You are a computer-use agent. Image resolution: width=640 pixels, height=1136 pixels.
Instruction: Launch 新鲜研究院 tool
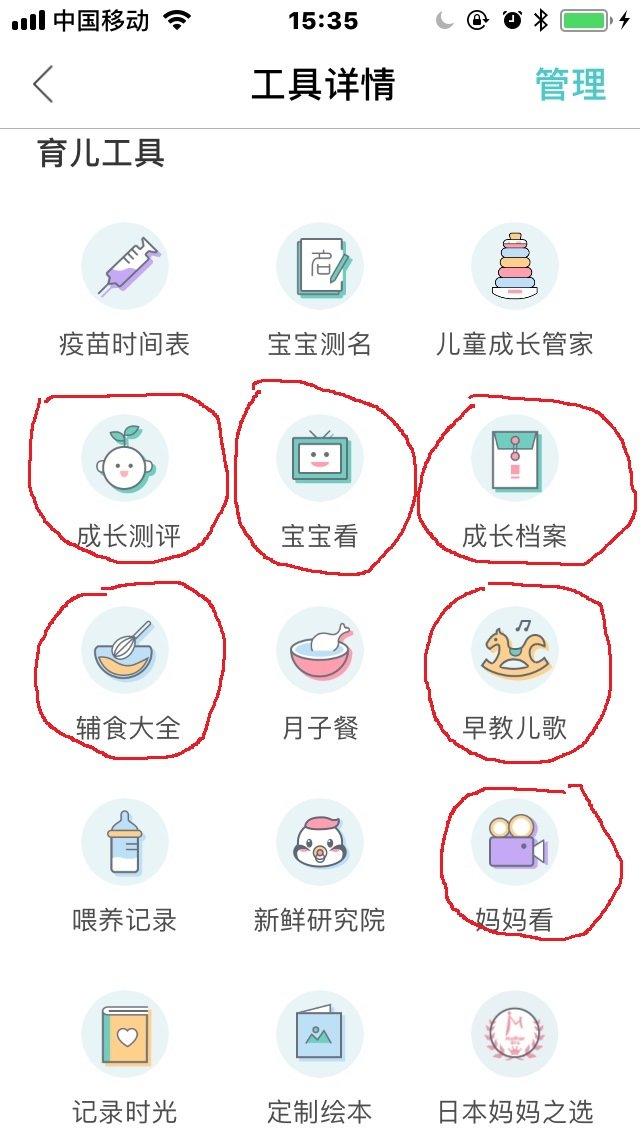tap(320, 866)
